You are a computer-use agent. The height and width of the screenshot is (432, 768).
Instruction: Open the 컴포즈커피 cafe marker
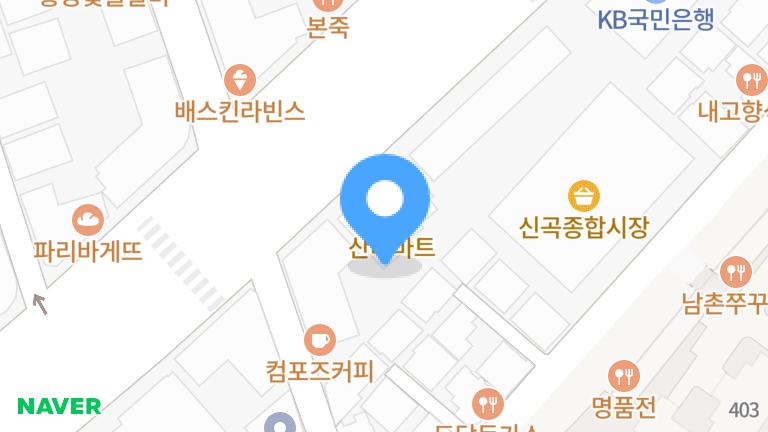319,340
